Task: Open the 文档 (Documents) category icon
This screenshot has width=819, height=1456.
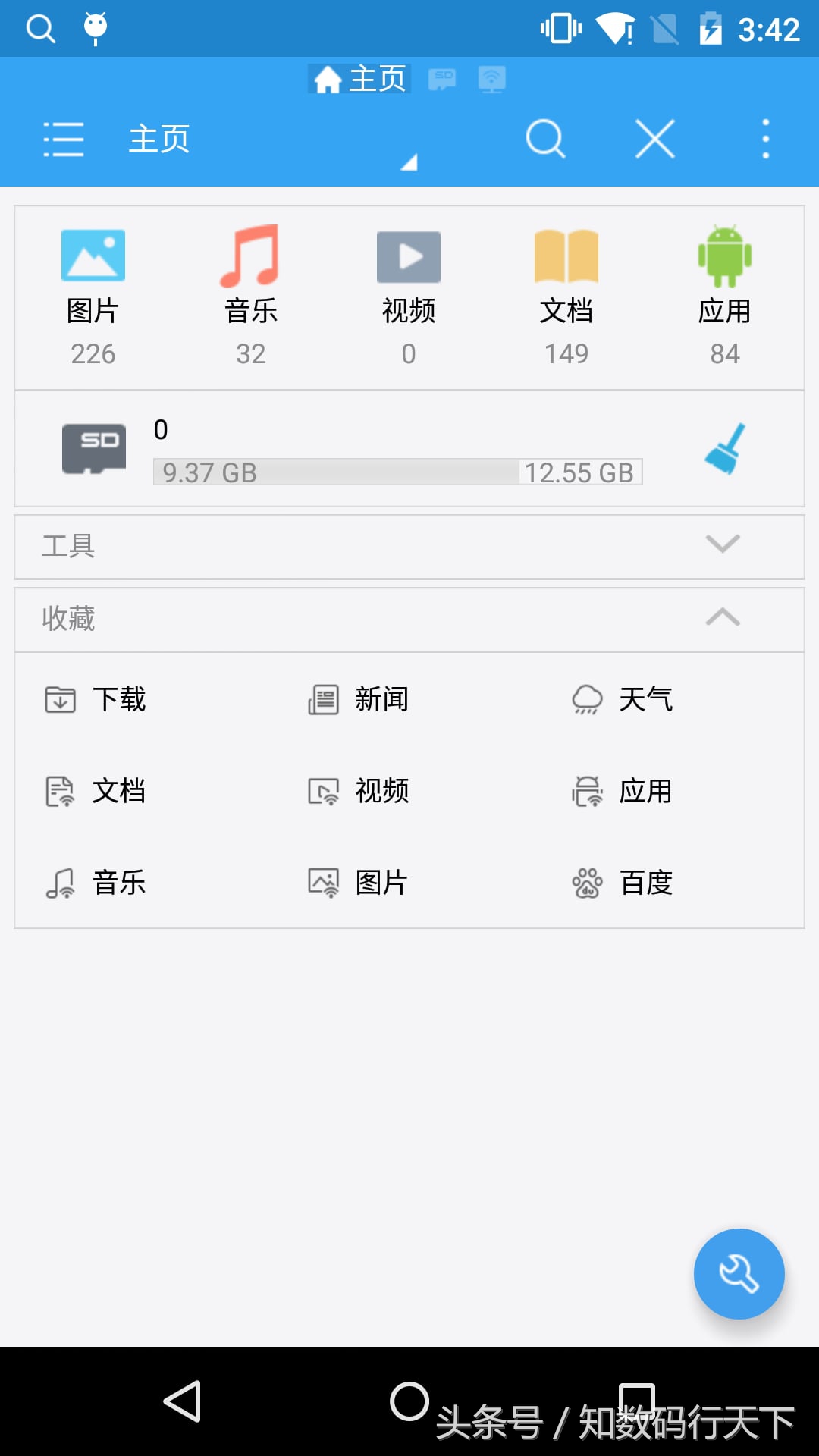Action: (x=566, y=256)
